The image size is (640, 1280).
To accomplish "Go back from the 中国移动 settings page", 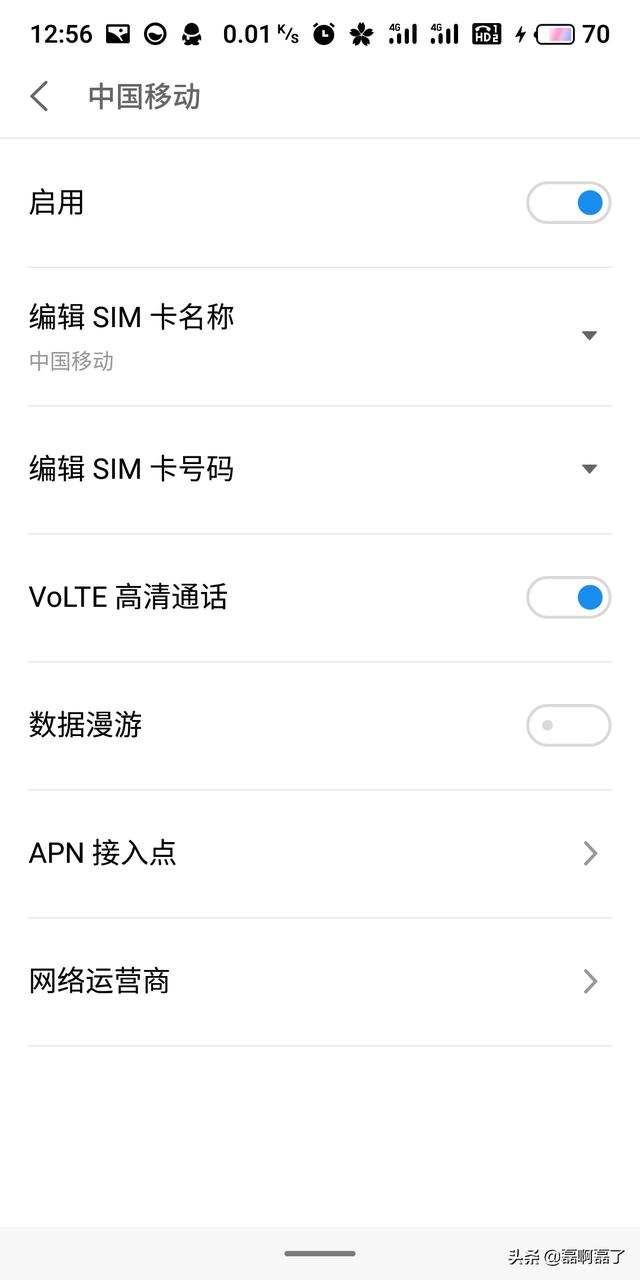I will click(39, 97).
